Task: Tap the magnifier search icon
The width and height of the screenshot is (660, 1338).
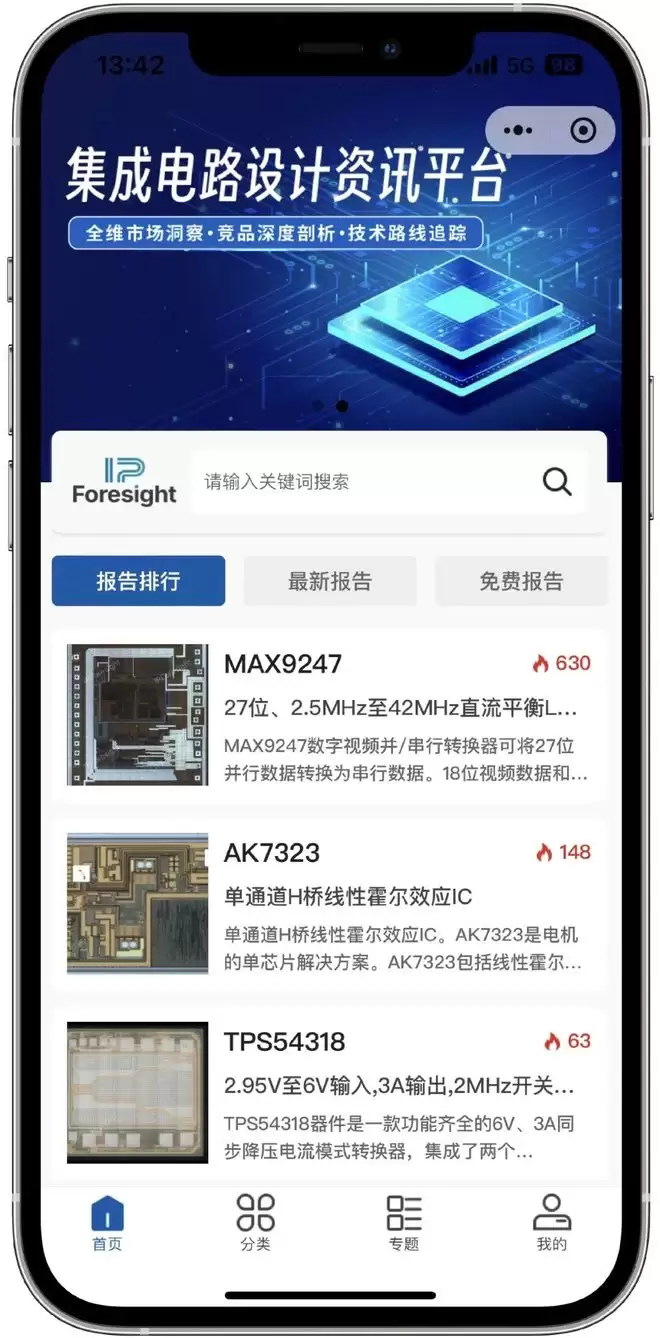Action: [x=557, y=482]
